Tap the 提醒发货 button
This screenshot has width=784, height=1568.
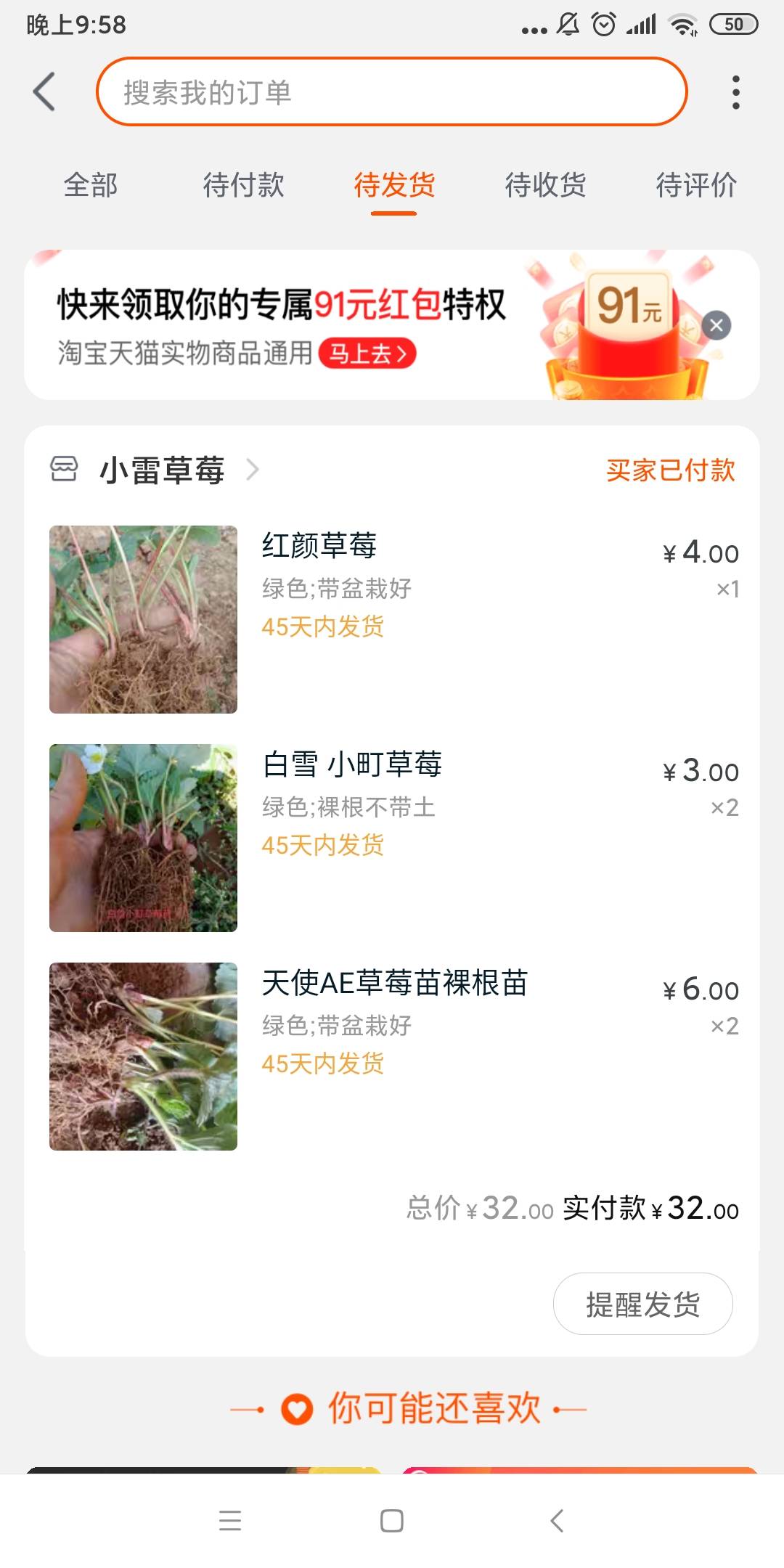click(x=642, y=1304)
